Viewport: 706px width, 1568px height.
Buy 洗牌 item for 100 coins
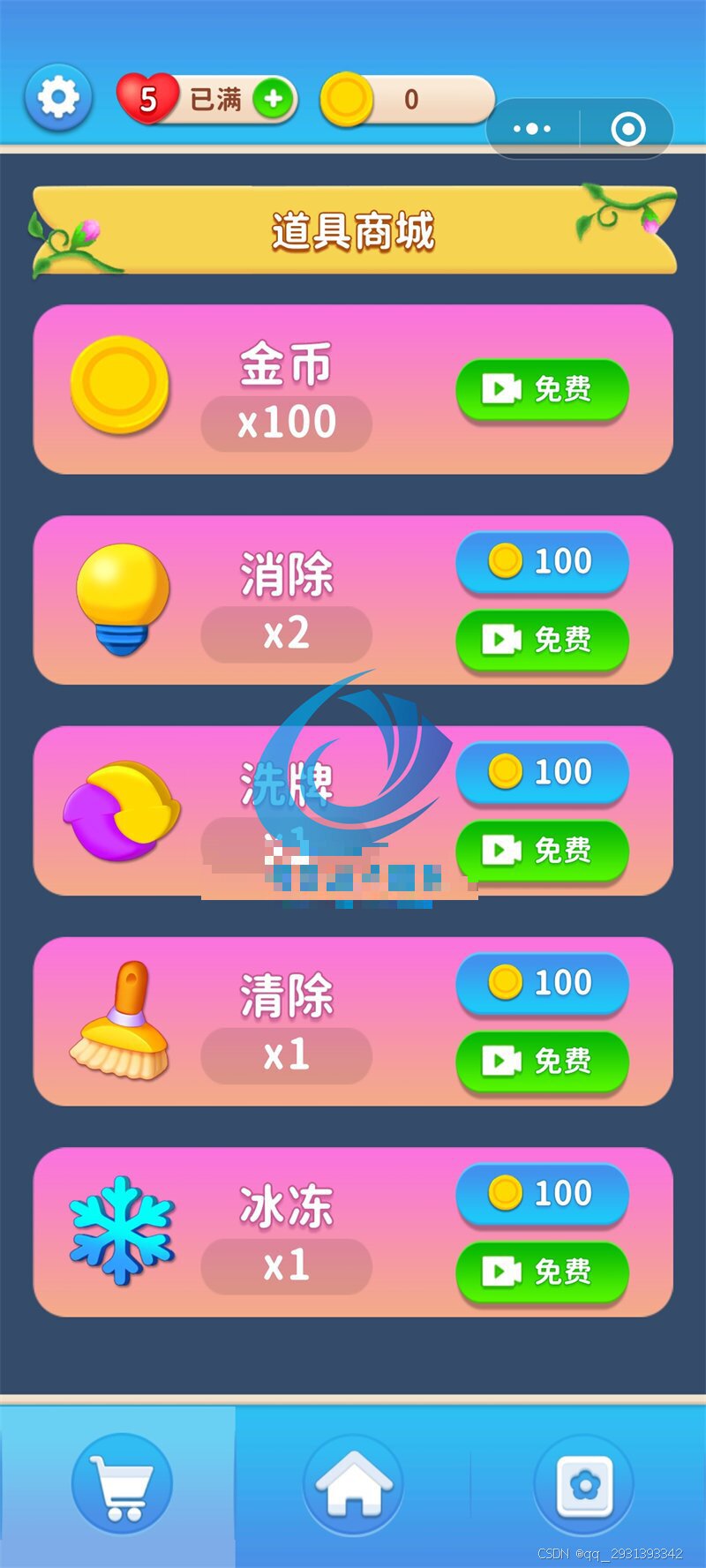click(x=541, y=772)
